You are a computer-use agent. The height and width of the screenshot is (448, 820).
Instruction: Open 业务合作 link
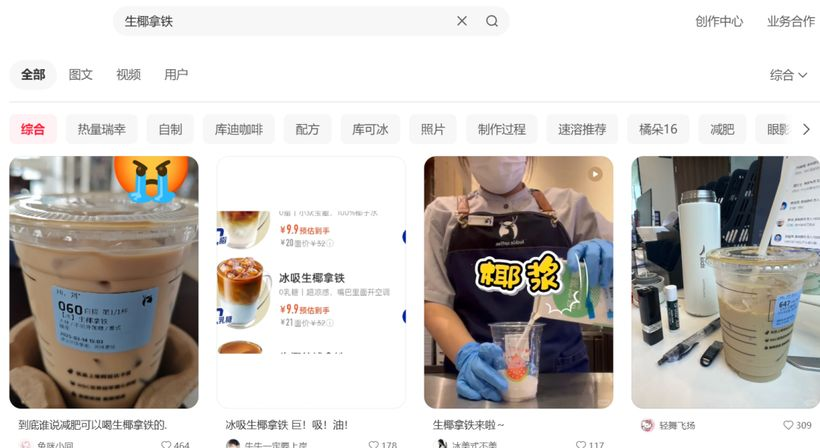pos(791,21)
